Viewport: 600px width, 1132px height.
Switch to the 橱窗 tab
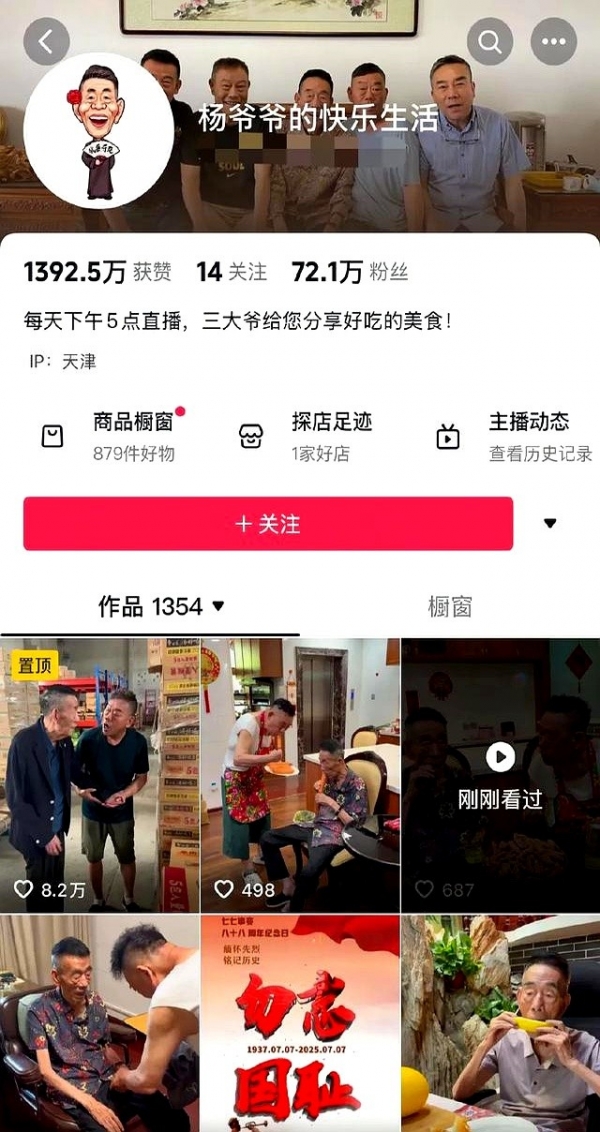click(449, 606)
